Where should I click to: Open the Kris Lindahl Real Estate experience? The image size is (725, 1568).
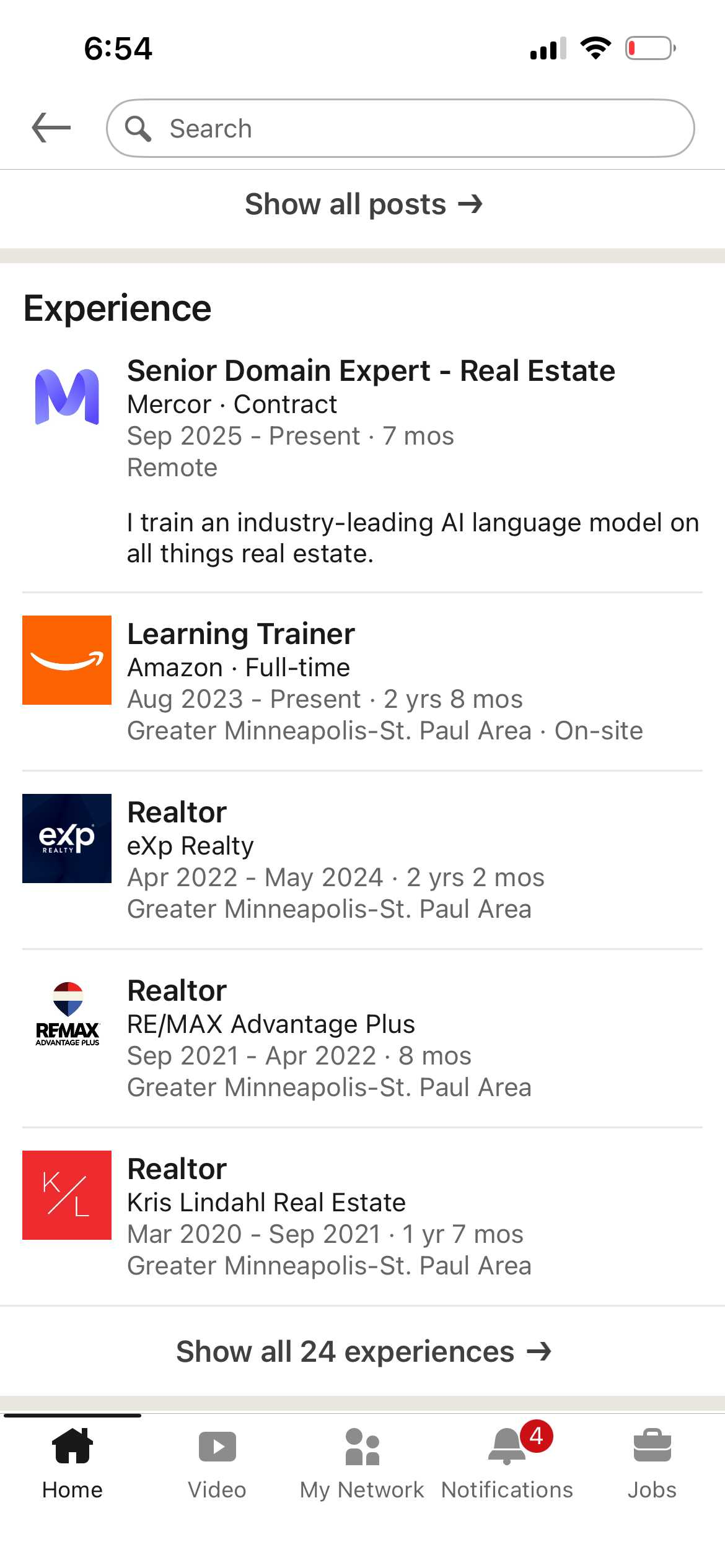177,1169
